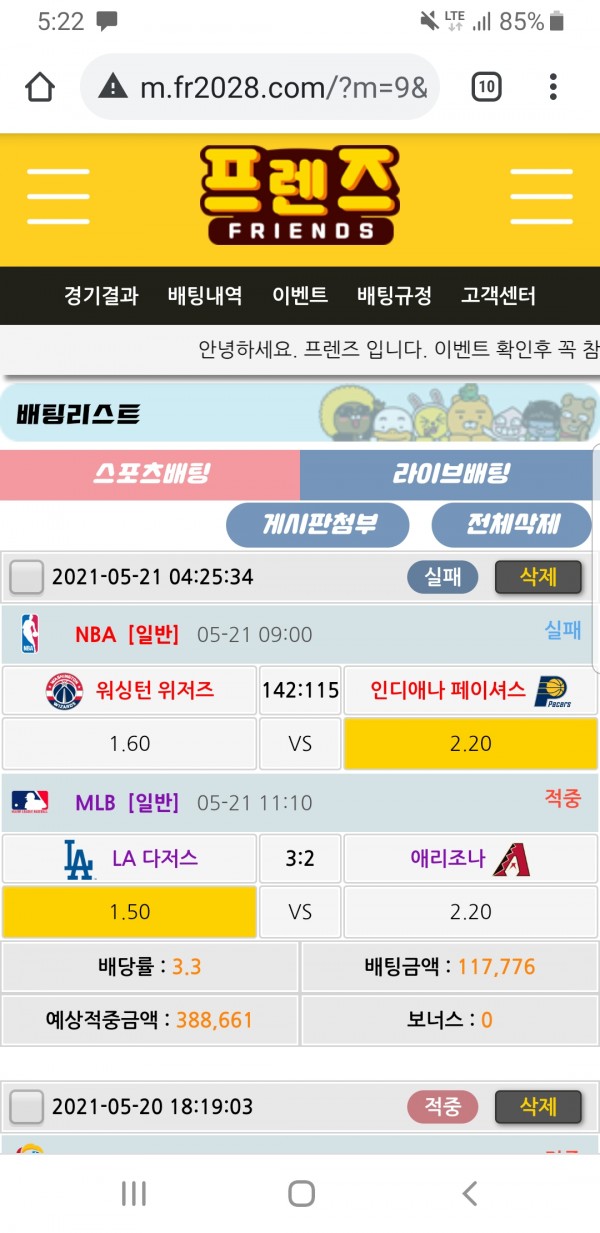Open 배팅규정 menu item
This screenshot has height=1233, width=600.
click(394, 296)
